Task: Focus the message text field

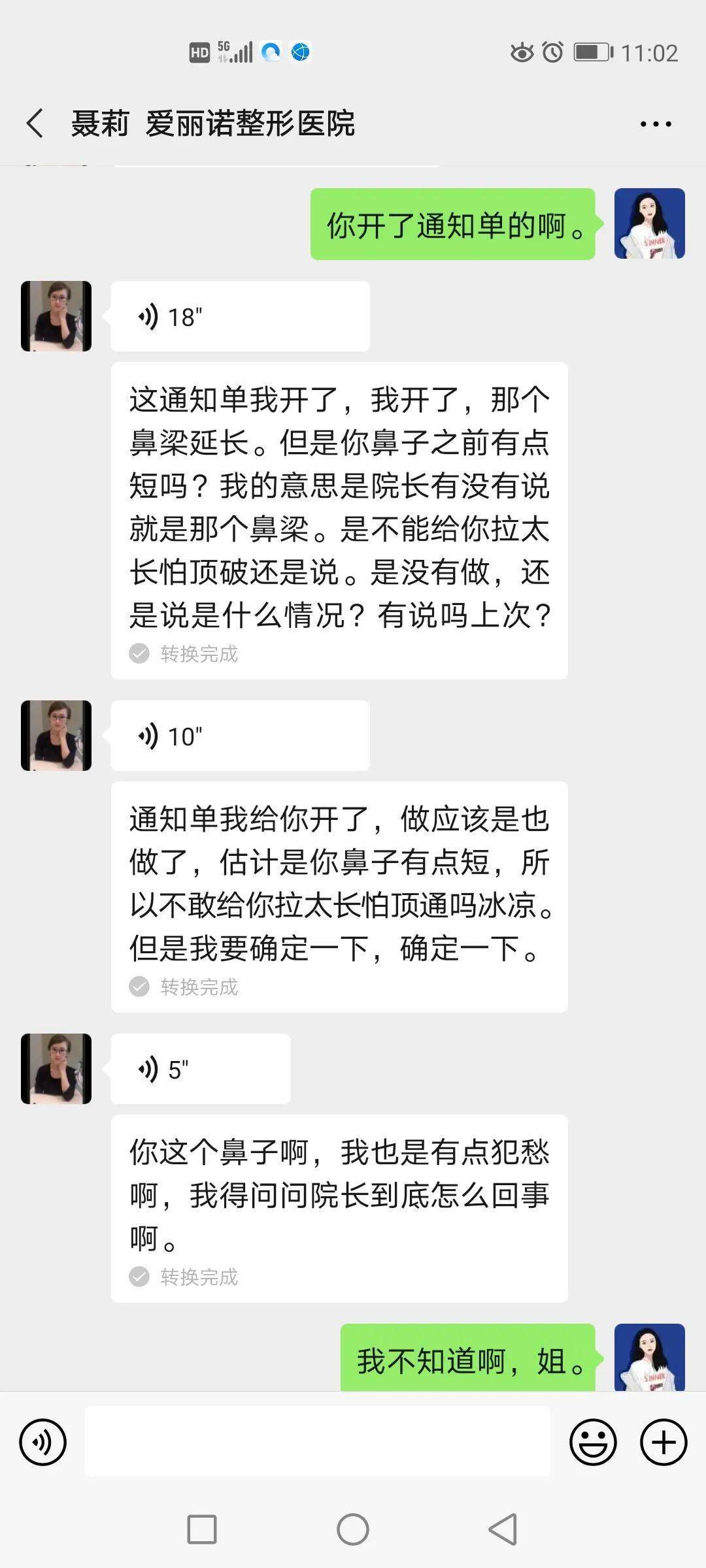Action: (317, 1442)
